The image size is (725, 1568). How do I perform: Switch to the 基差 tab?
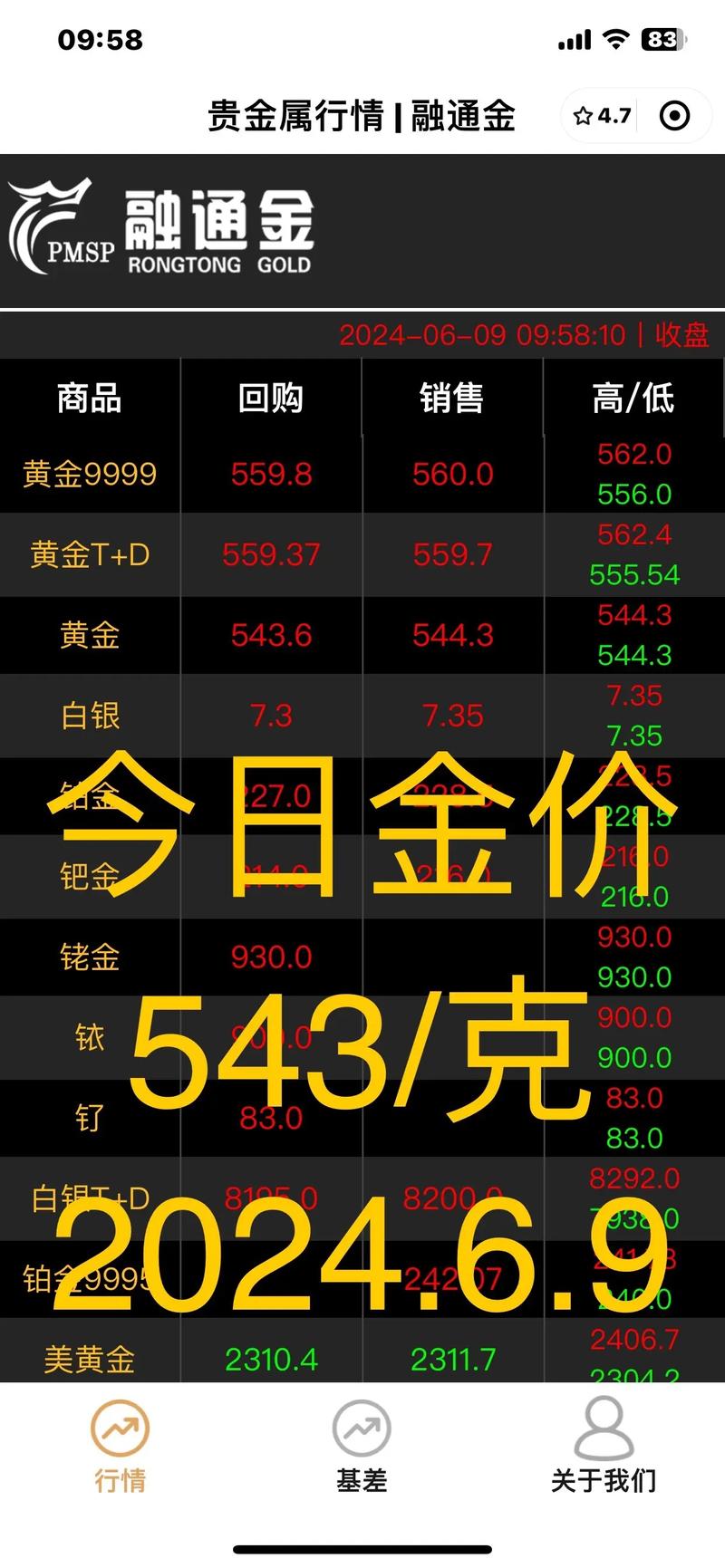coord(362,1448)
